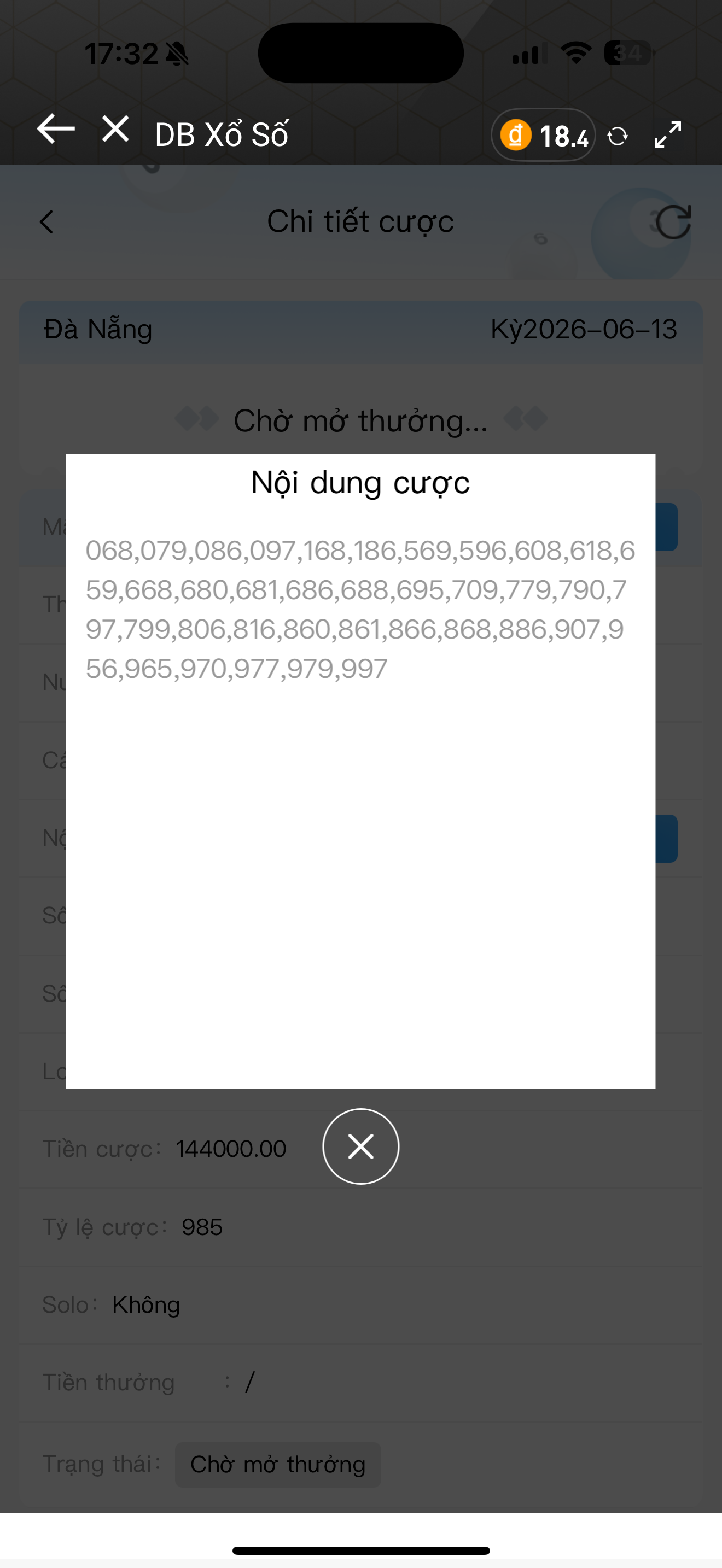Go back with the top left arrow

coord(56,129)
